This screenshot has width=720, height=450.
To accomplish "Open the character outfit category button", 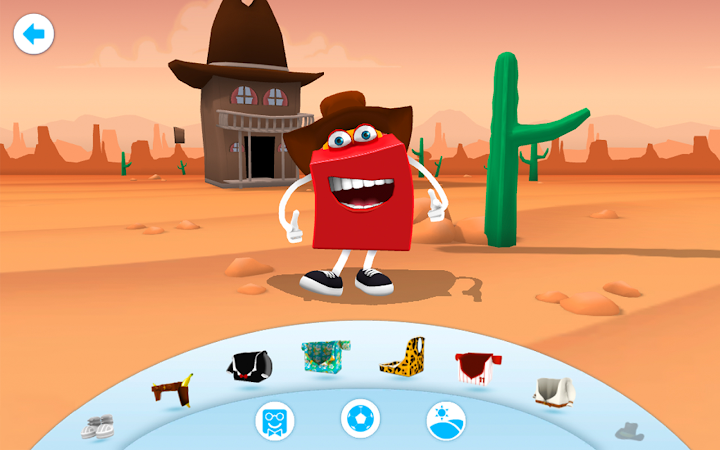I will 275,421.
